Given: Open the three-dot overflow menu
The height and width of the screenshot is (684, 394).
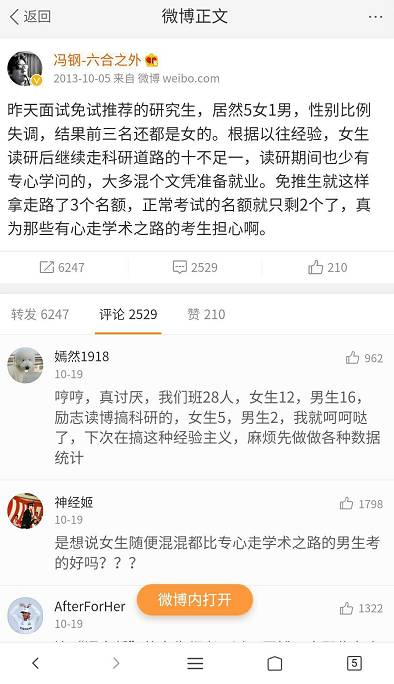Looking at the screenshot, I should (x=375, y=17).
